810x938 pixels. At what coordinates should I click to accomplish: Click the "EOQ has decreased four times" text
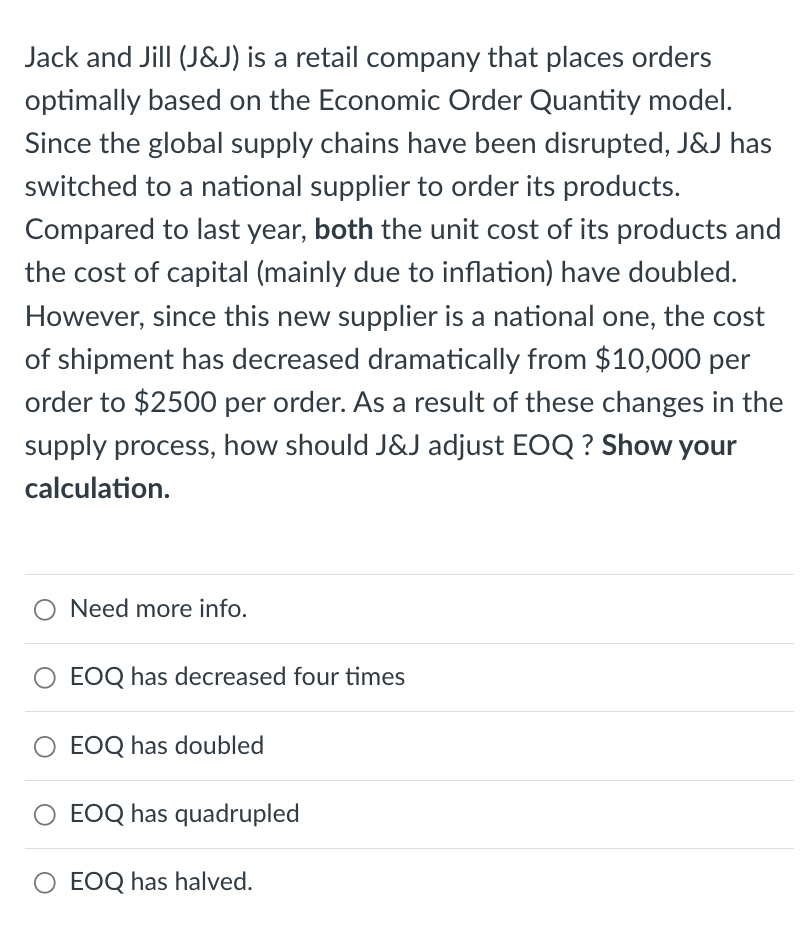[237, 678]
